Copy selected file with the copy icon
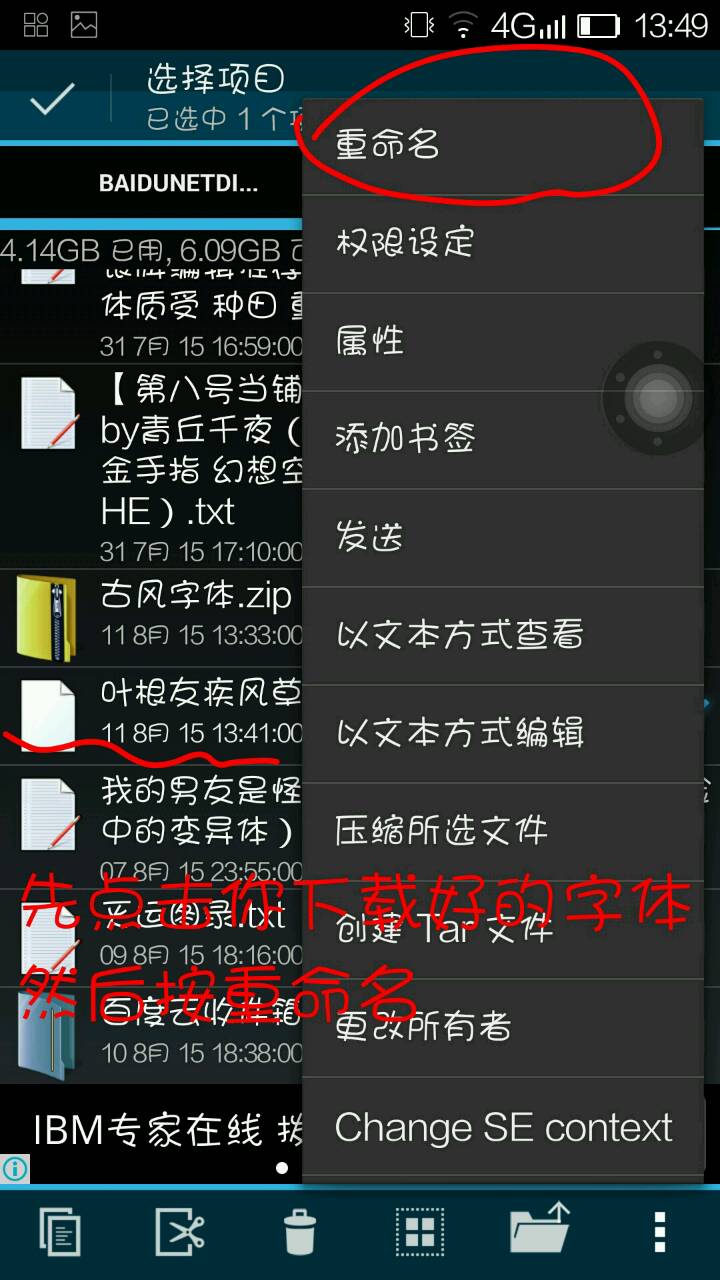The width and height of the screenshot is (720, 1280). (61, 1231)
